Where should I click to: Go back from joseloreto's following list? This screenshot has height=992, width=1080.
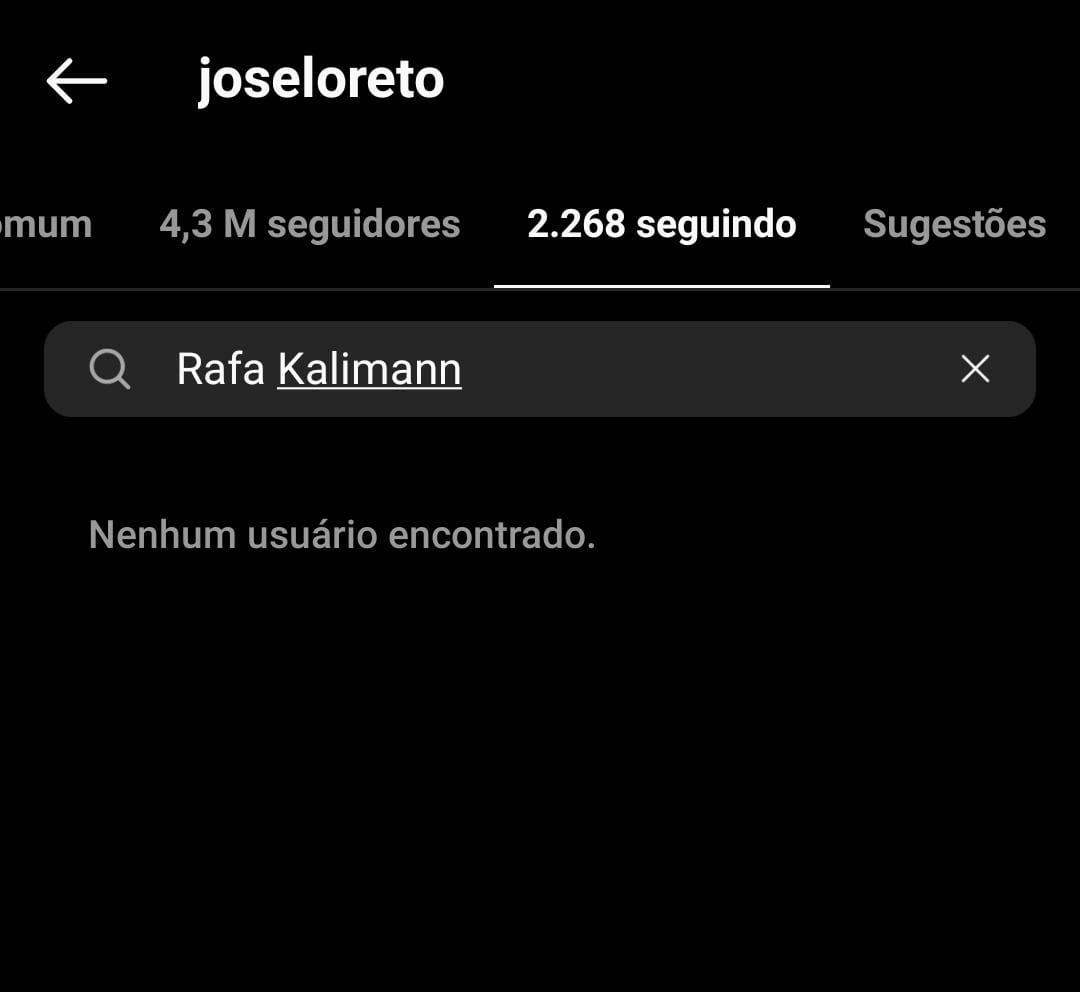click(76, 80)
